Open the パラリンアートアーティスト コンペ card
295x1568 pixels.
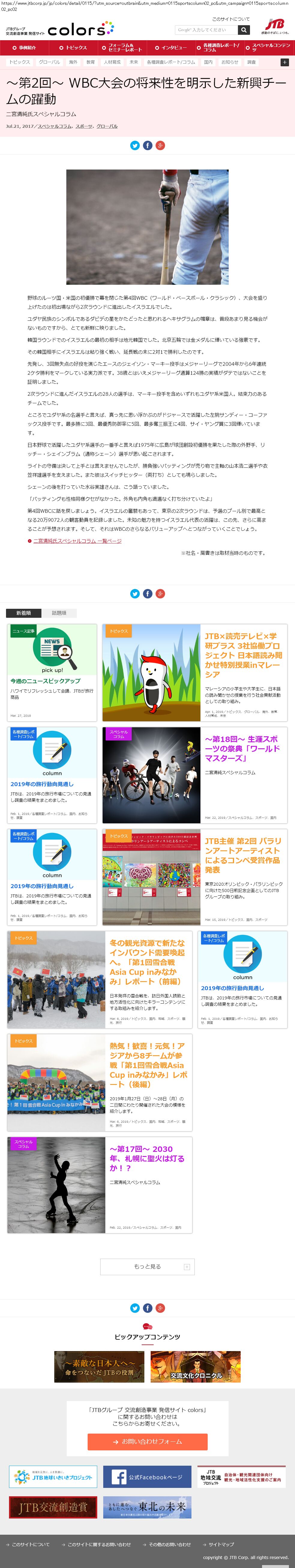pyautogui.click(x=195, y=877)
